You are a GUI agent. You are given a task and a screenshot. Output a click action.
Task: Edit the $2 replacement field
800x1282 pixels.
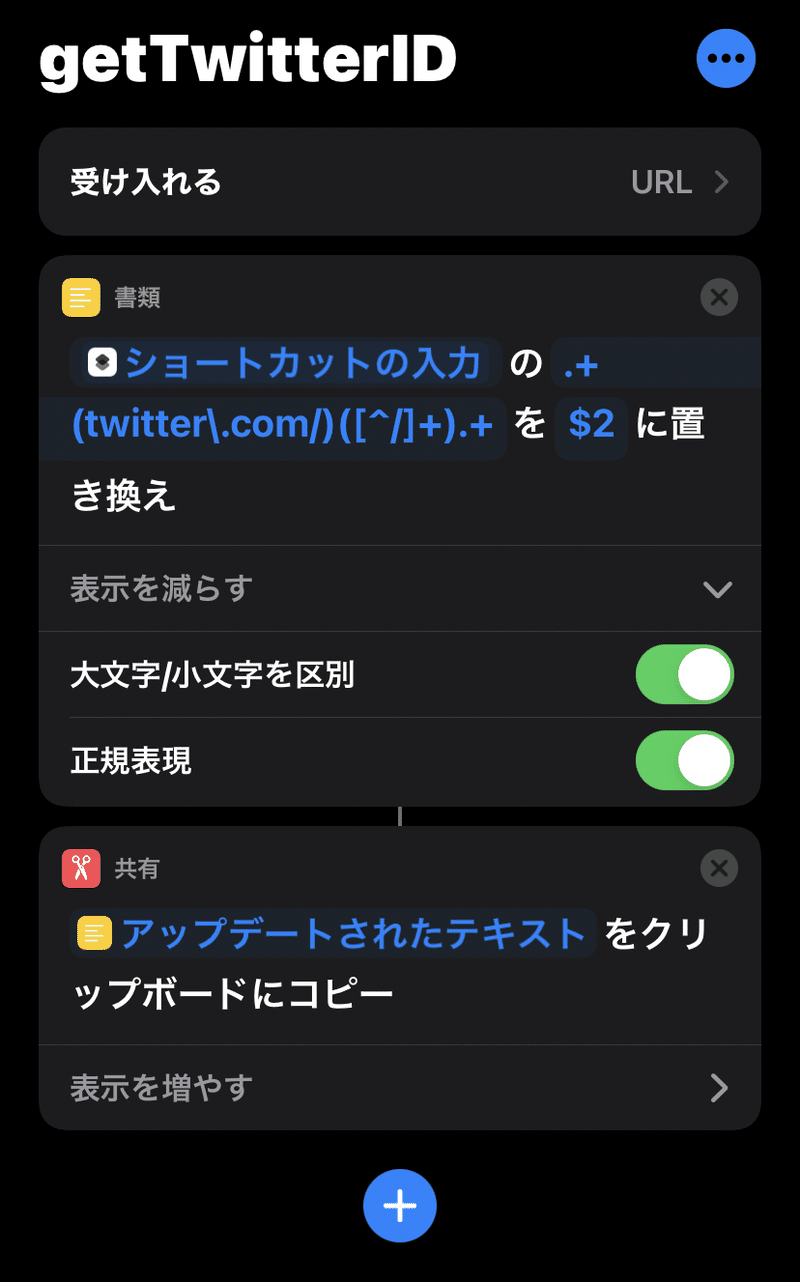click(591, 425)
